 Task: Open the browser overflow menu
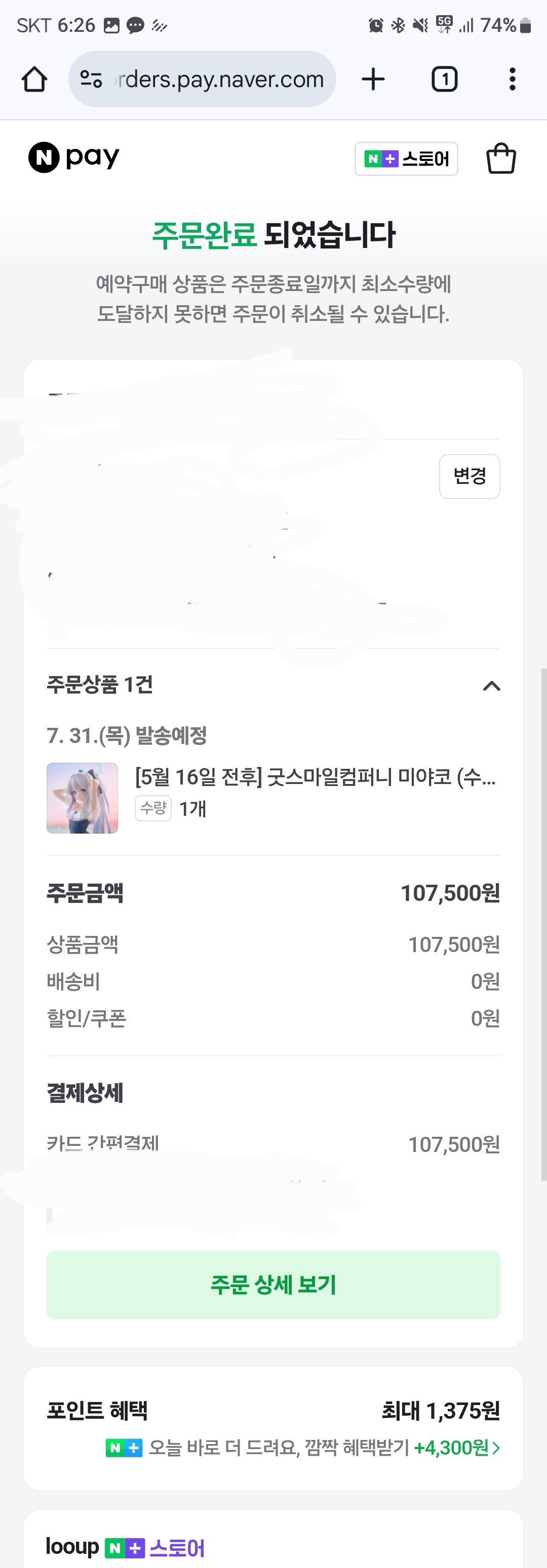[x=512, y=79]
